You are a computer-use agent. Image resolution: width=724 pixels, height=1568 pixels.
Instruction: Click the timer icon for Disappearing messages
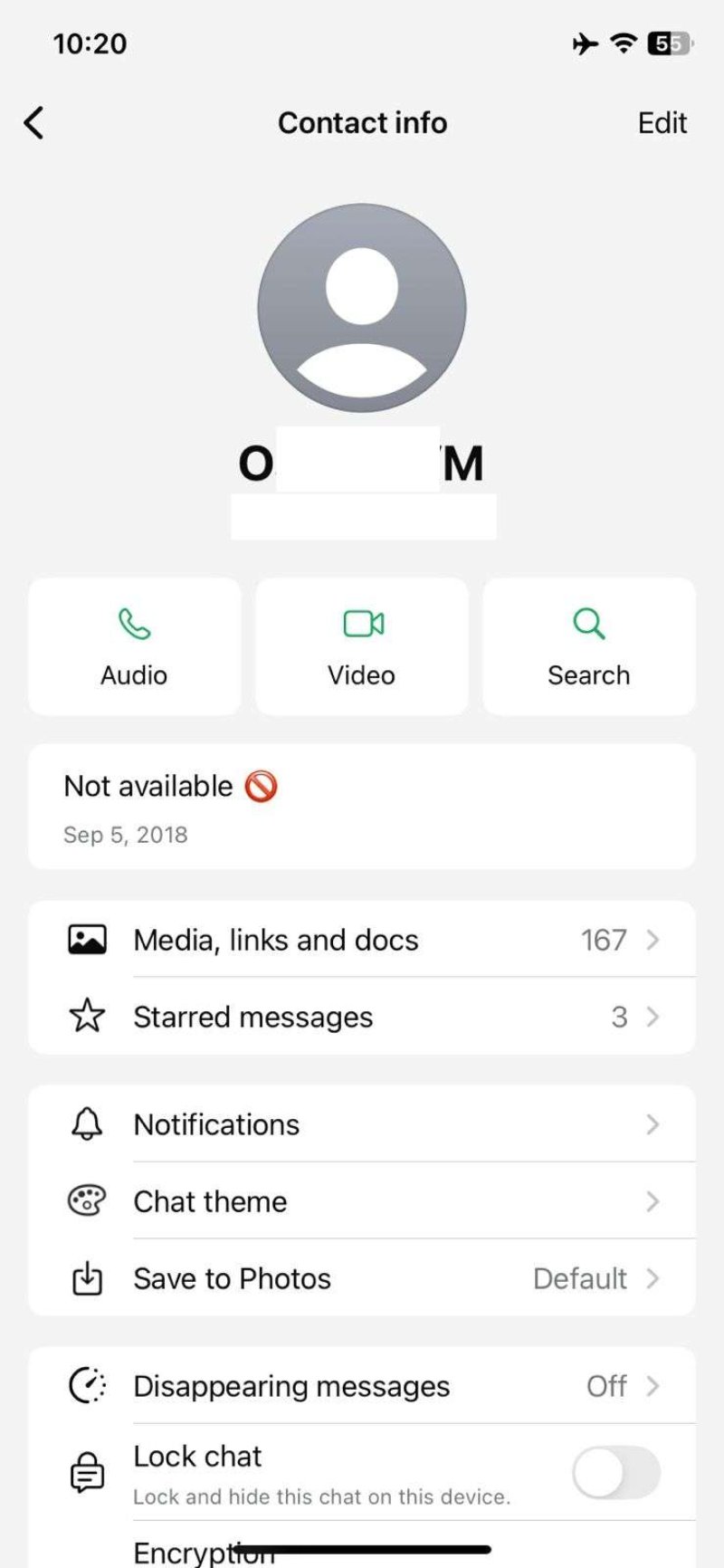[87, 1386]
